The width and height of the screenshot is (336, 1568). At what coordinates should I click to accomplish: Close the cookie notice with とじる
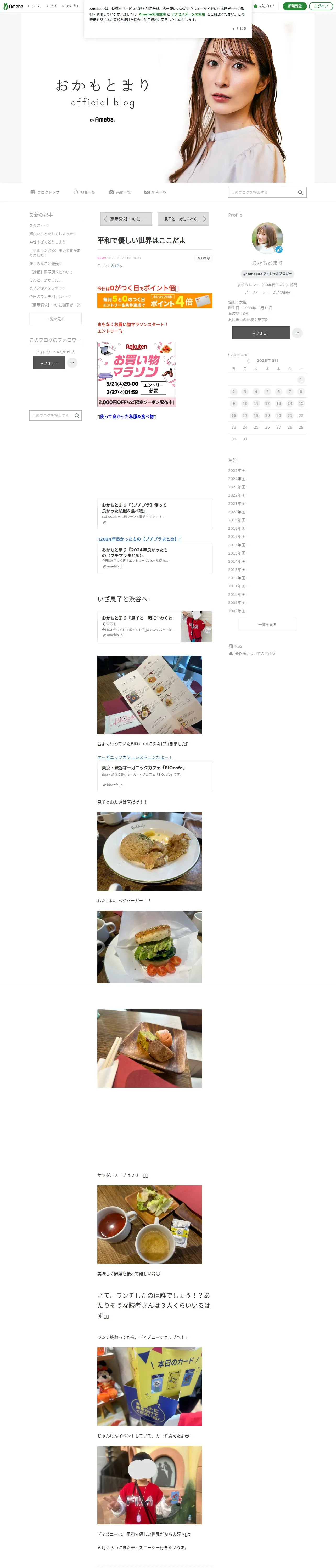(x=239, y=28)
